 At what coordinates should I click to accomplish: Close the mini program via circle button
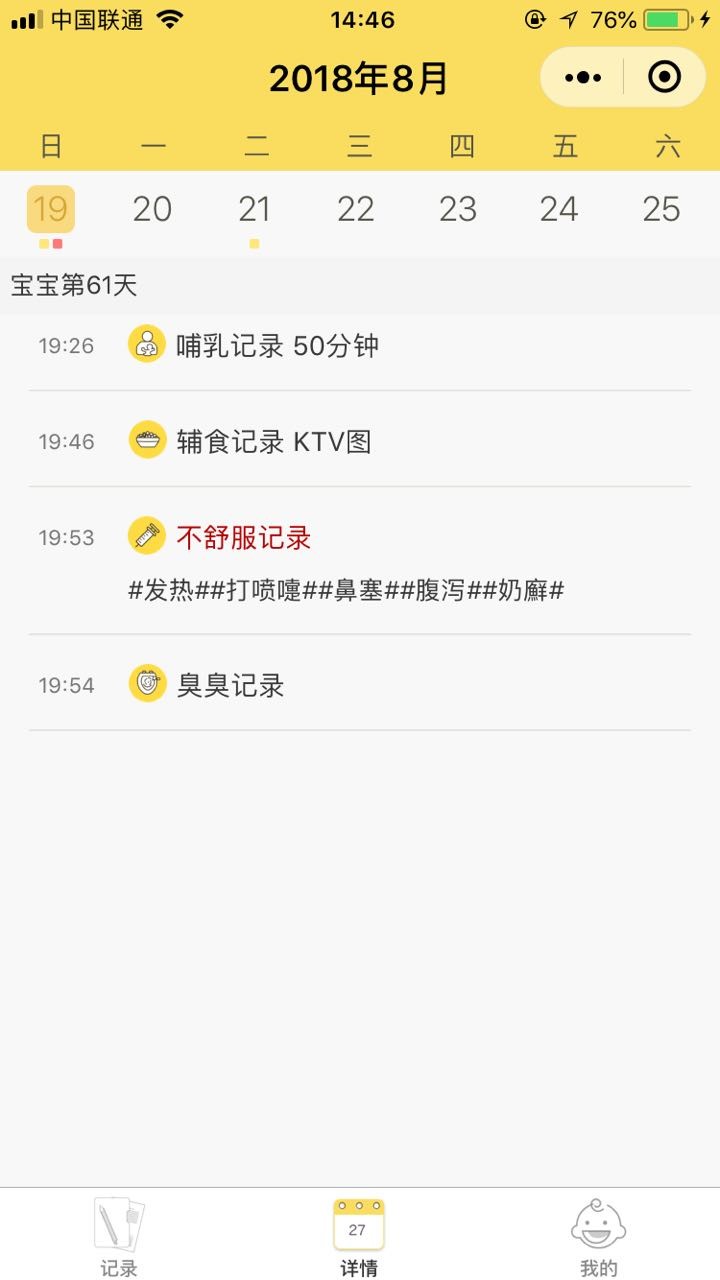[665, 77]
